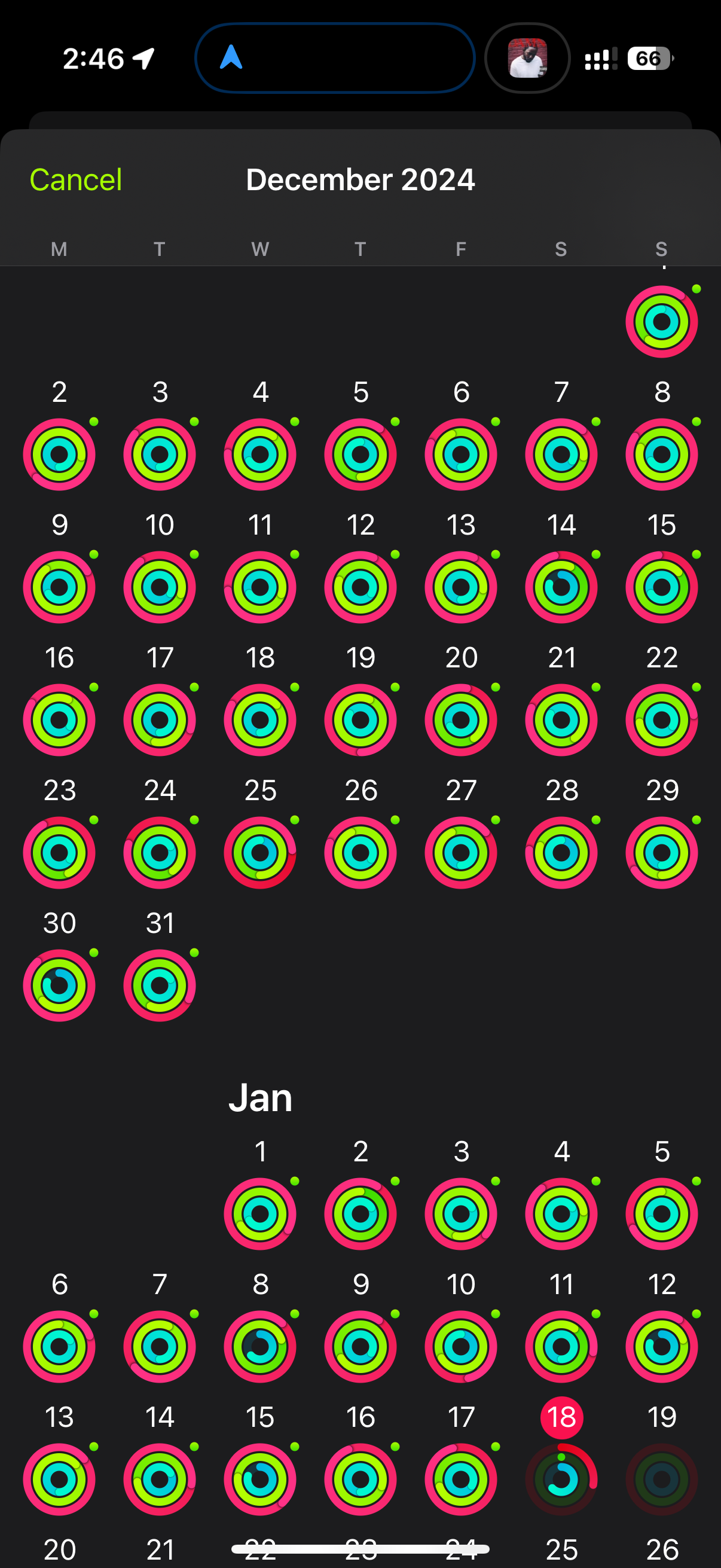The image size is (721, 1568).
Task: Select December 22 activity rings
Action: point(661,719)
